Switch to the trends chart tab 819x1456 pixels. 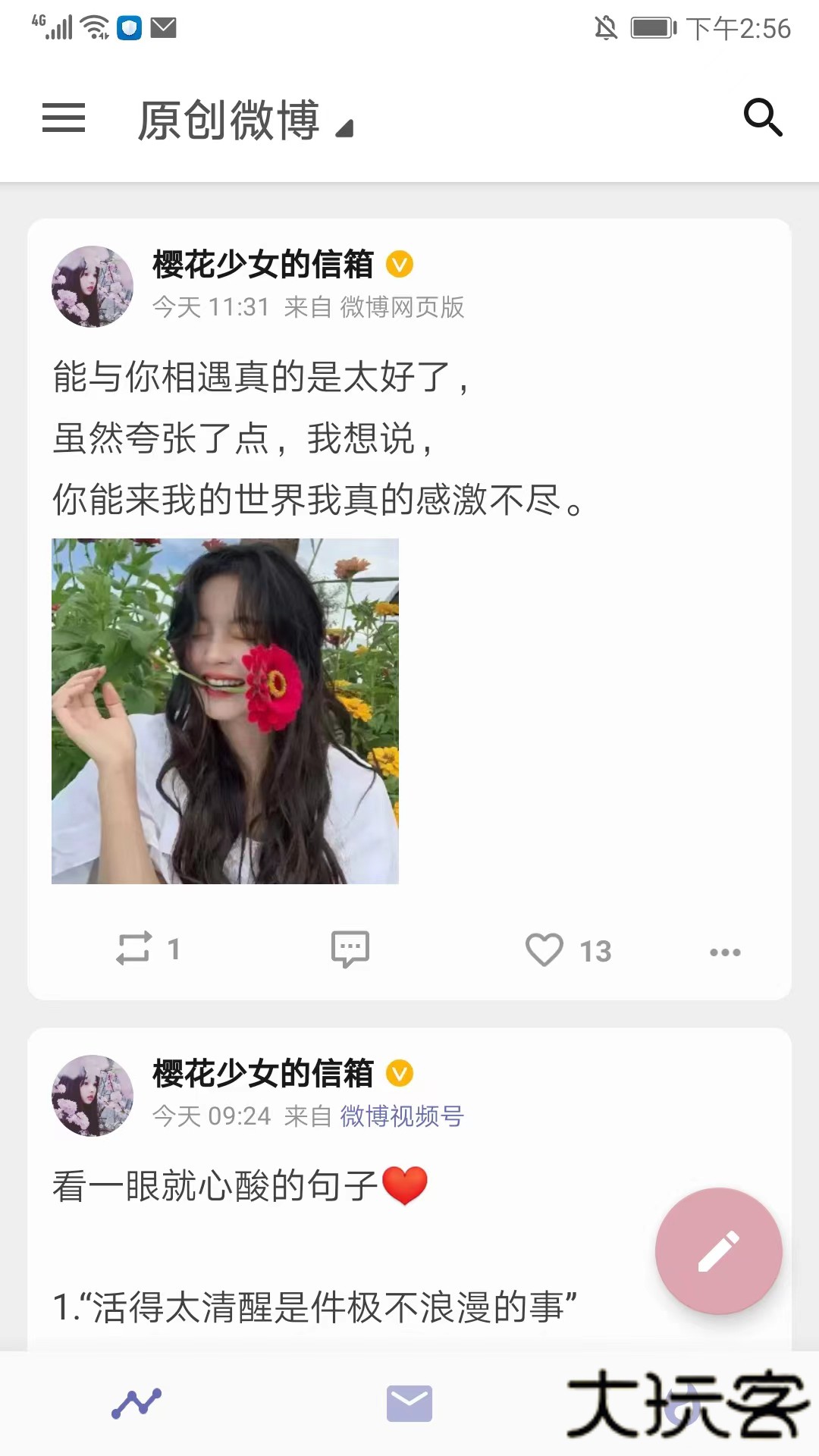tap(136, 1404)
